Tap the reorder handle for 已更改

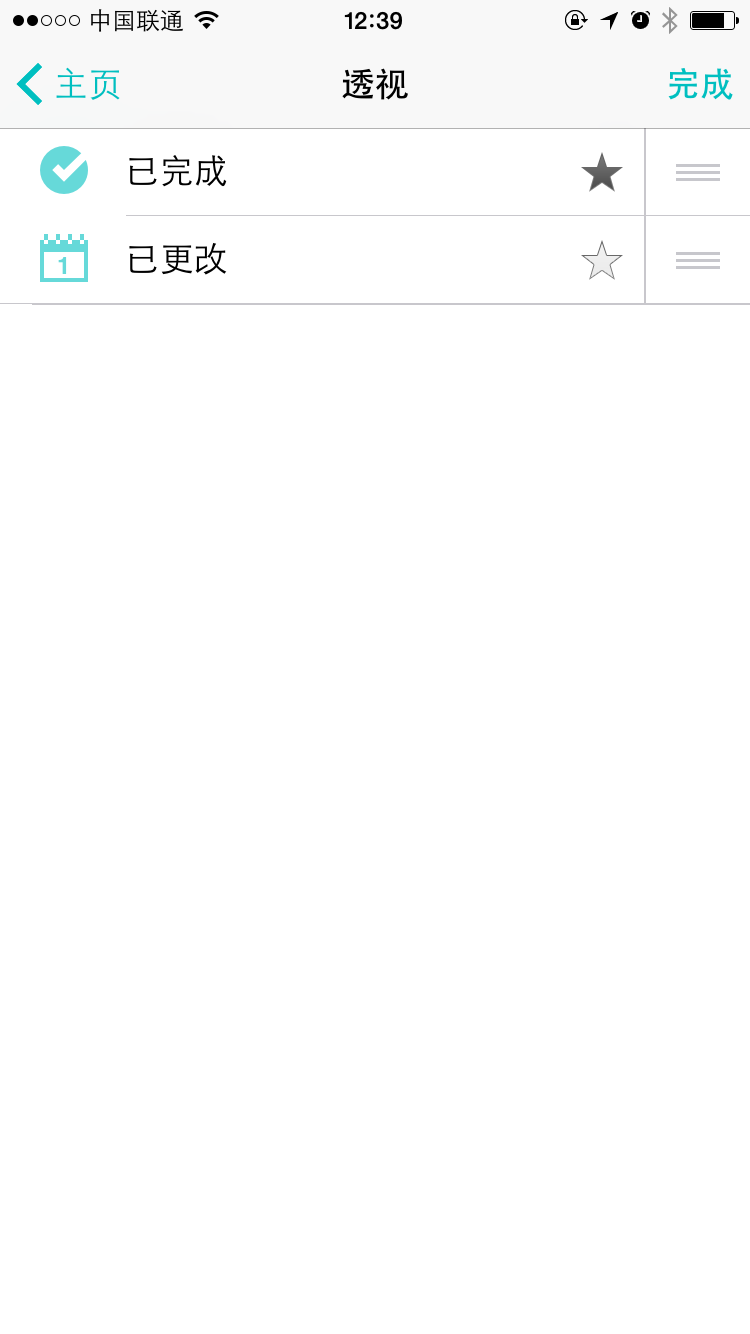(x=698, y=260)
